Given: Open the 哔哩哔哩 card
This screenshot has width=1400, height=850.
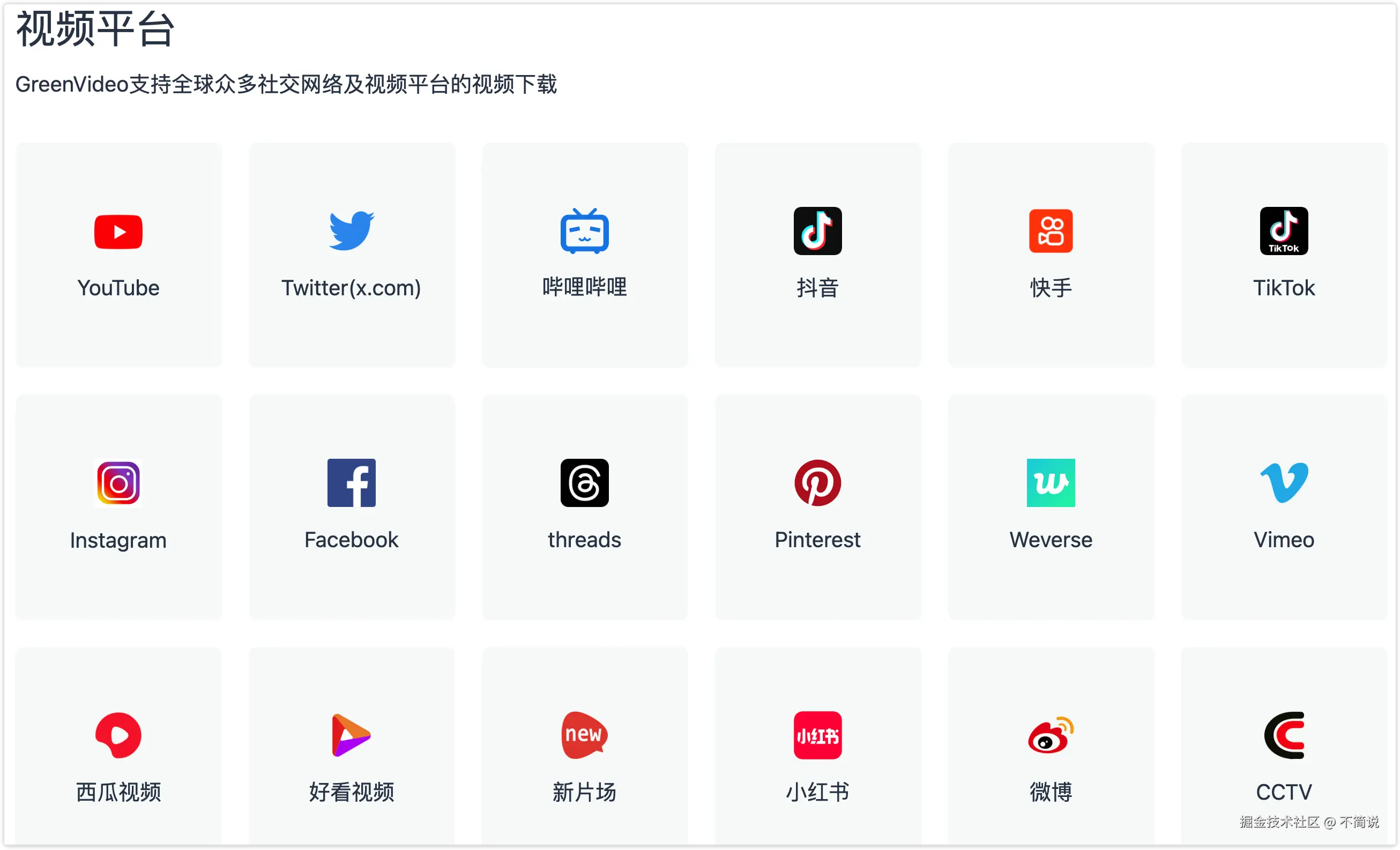Looking at the screenshot, I should point(584,255).
